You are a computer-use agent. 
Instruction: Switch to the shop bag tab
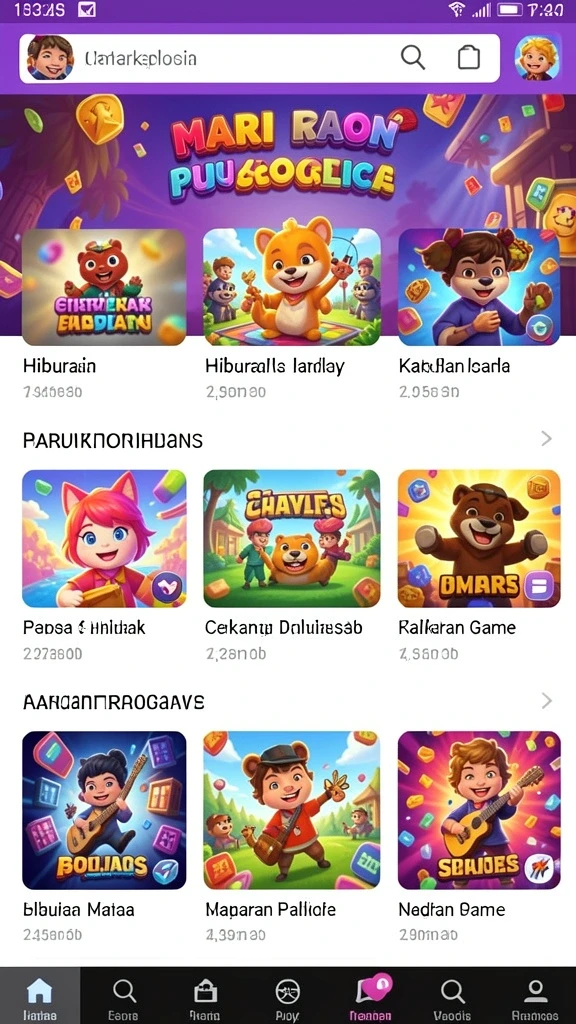pos(205,996)
